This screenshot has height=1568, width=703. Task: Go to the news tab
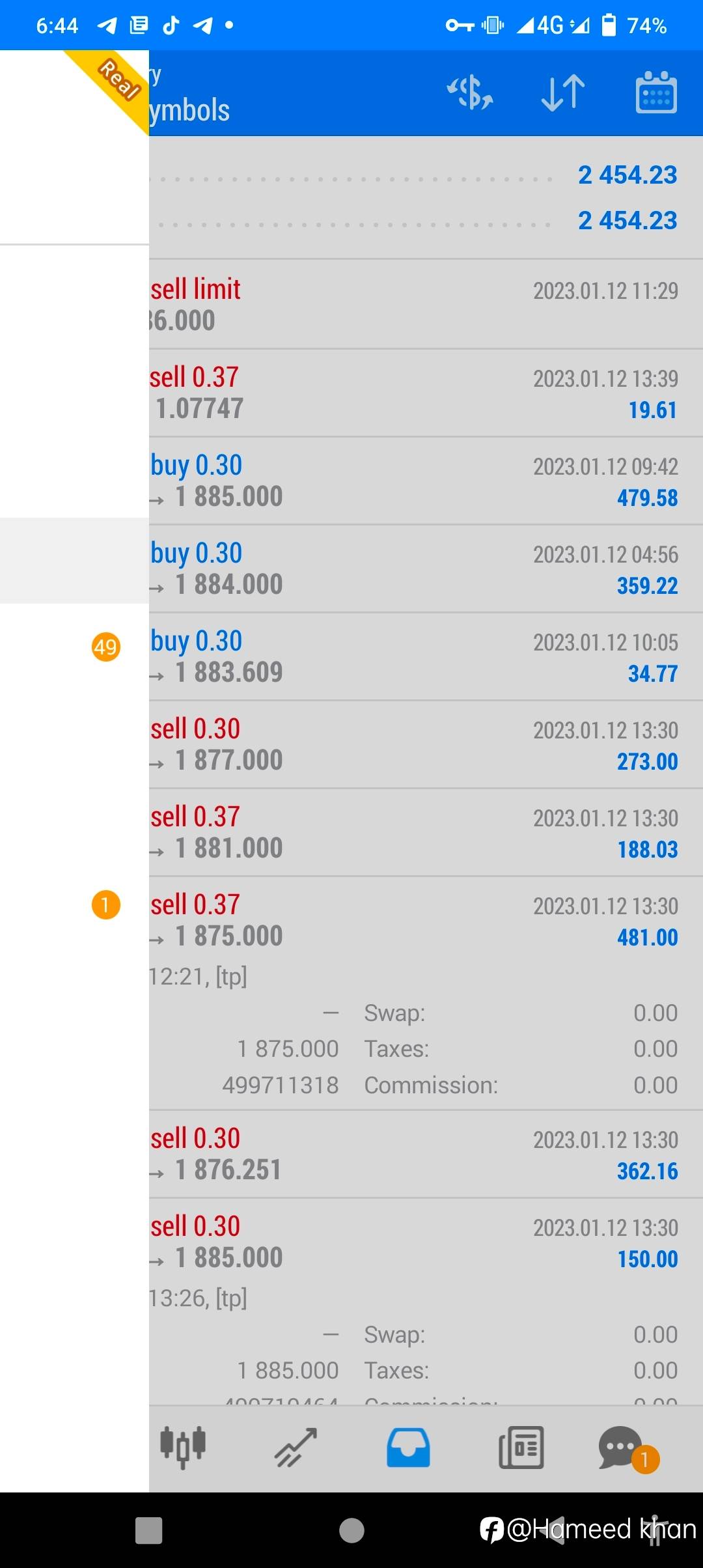[521, 1447]
